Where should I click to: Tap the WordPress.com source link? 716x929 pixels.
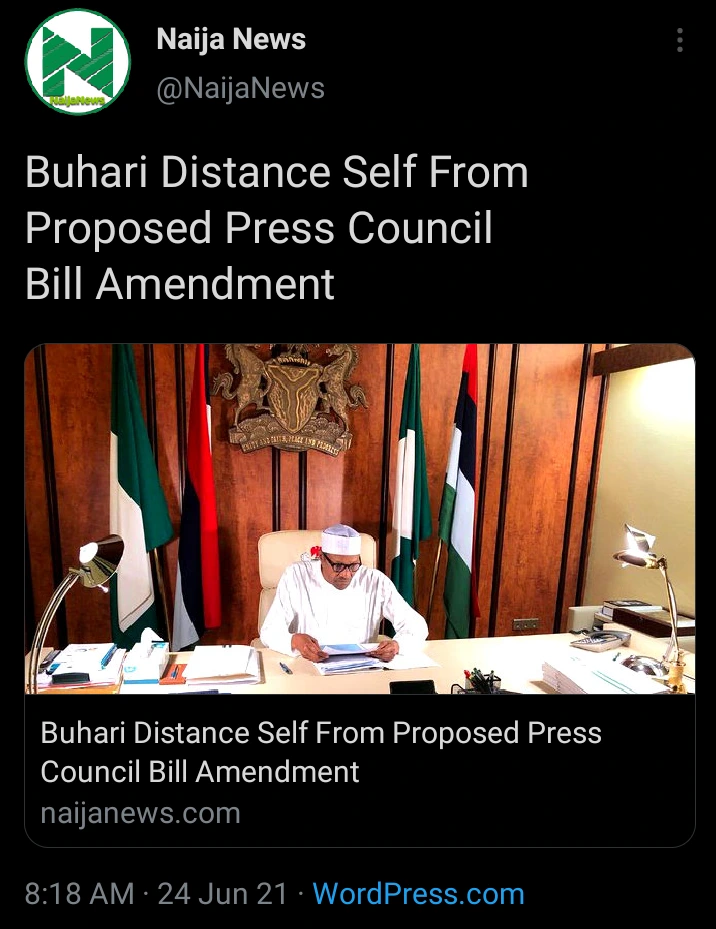point(418,893)
